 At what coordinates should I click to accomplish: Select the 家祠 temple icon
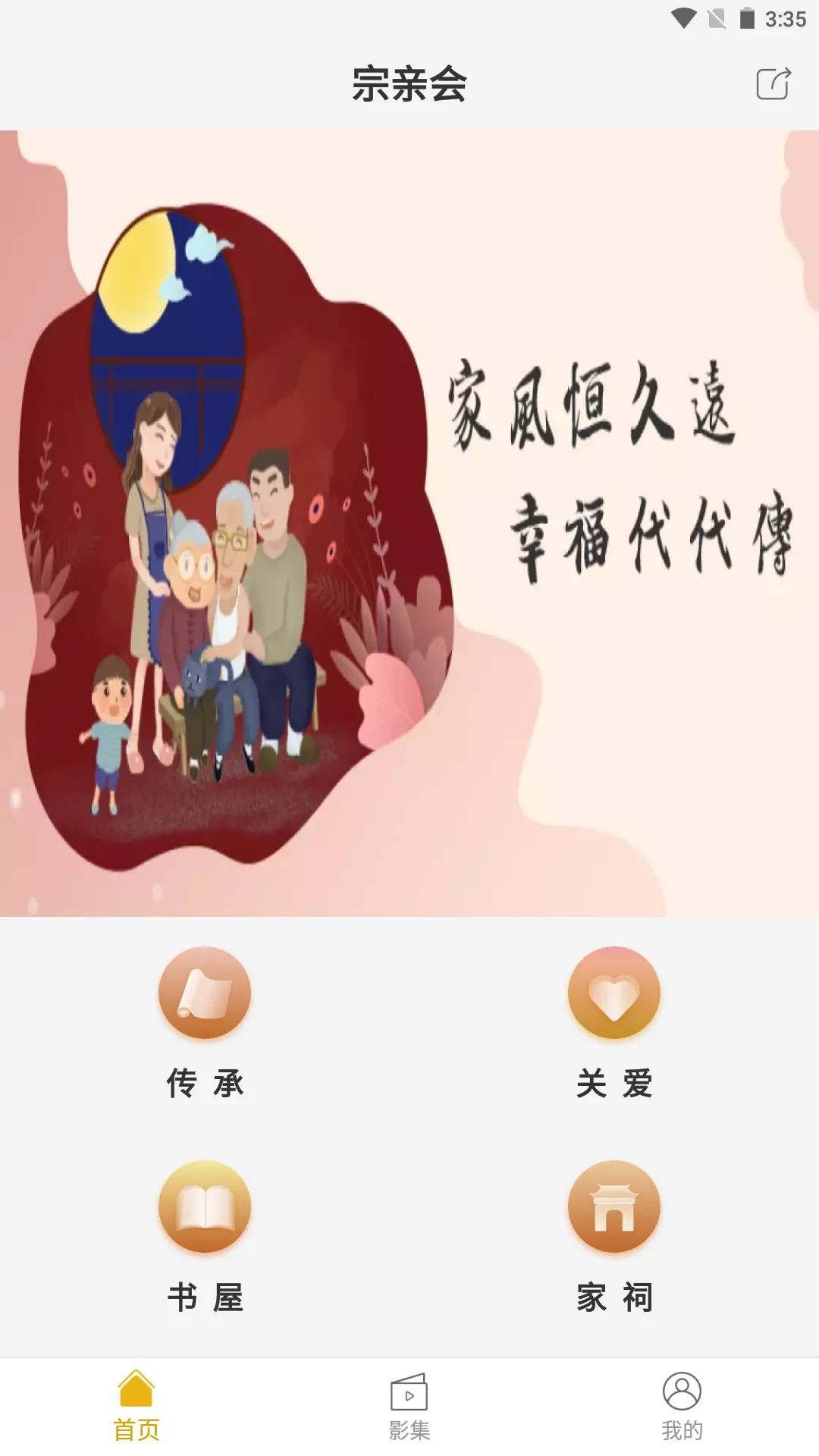(x=614, y=1207)
